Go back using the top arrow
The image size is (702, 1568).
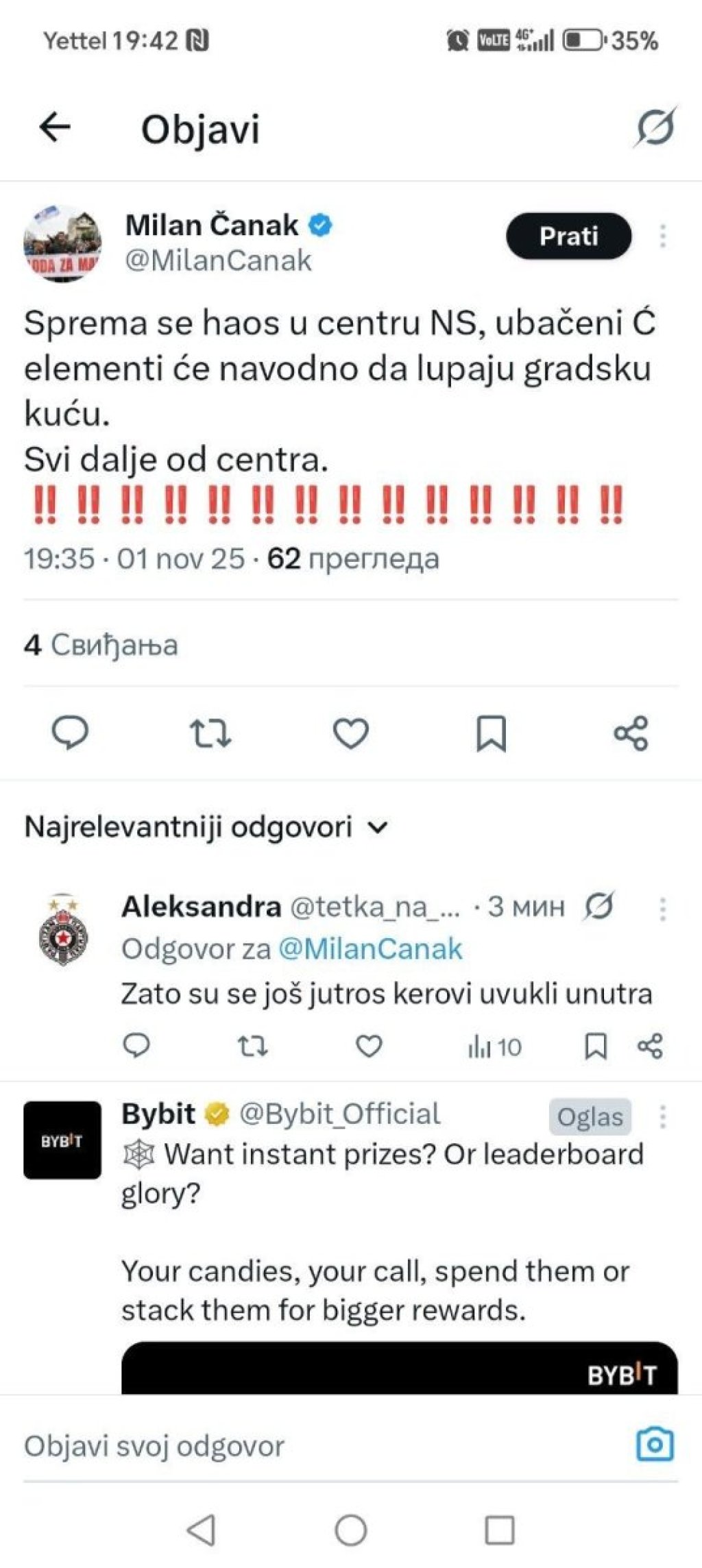coord(55,127)
